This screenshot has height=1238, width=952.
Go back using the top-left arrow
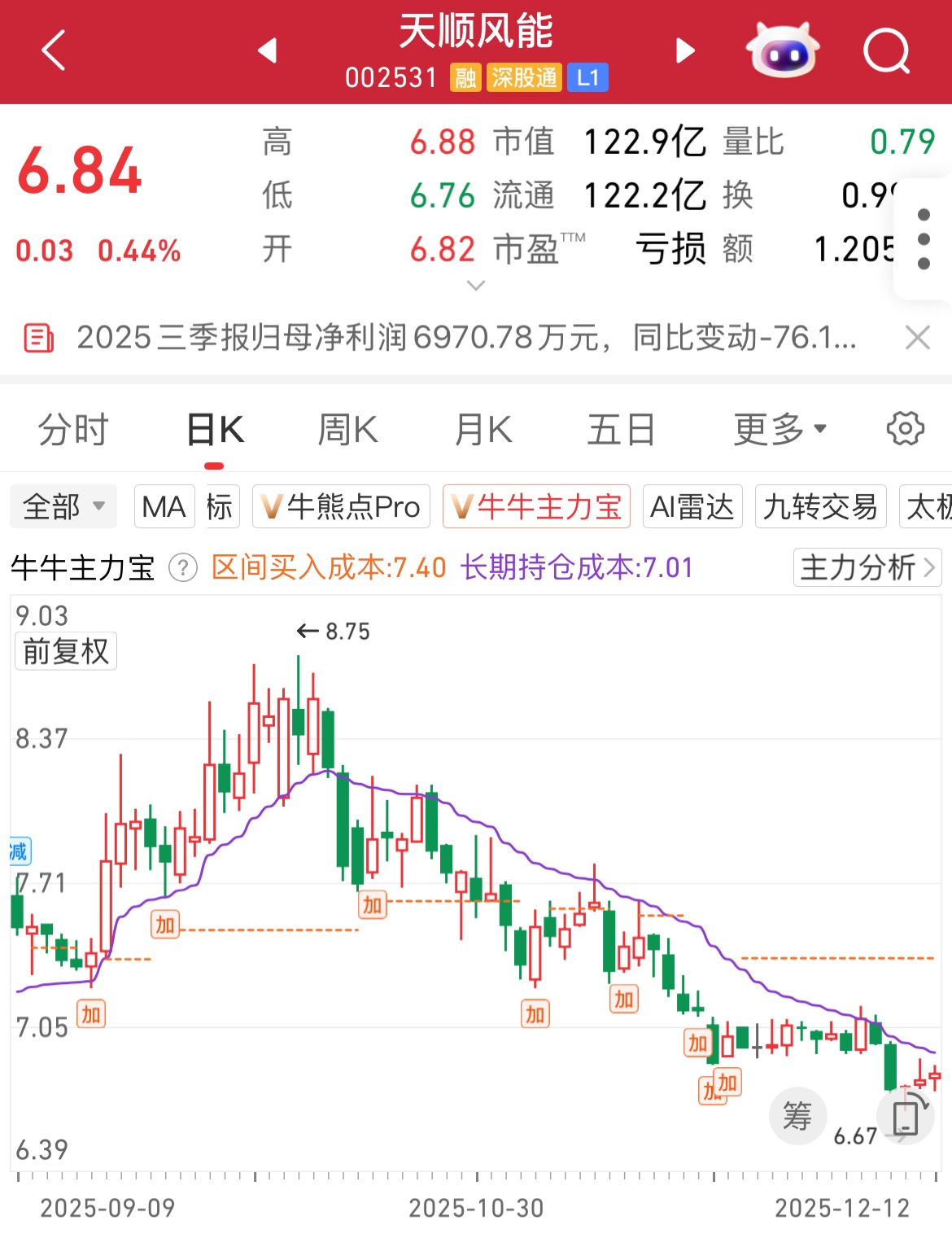(x=54, y=50)
